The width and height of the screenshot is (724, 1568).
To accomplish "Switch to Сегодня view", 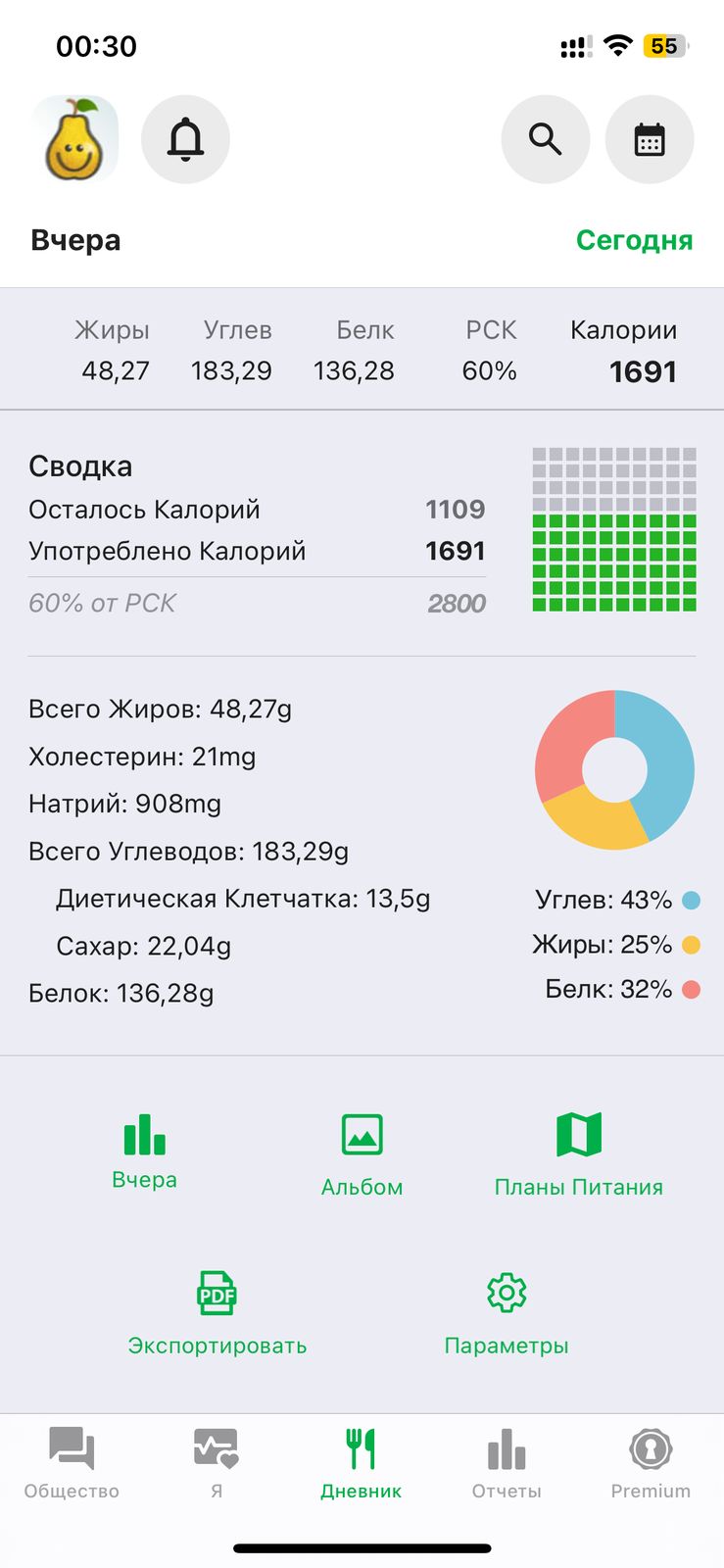I will pyautogui.click(x=634, y=239).
